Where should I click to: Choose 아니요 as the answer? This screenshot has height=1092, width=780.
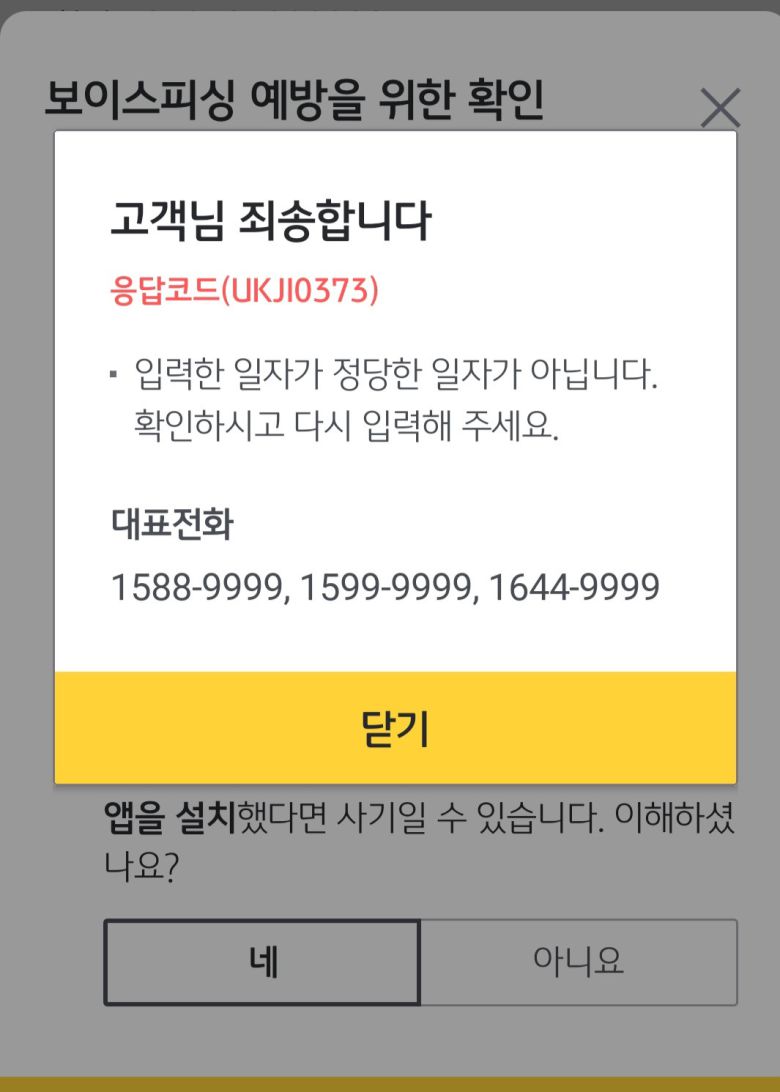click(578, 962)
